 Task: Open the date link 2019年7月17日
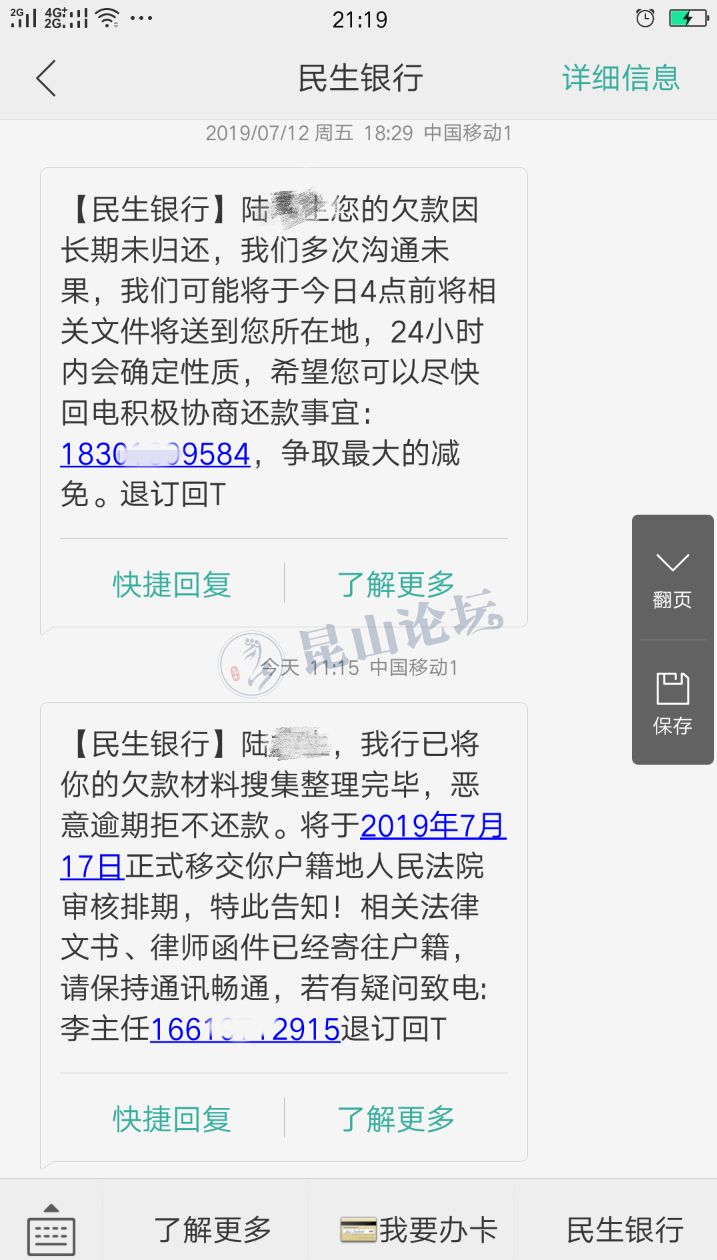433,826
